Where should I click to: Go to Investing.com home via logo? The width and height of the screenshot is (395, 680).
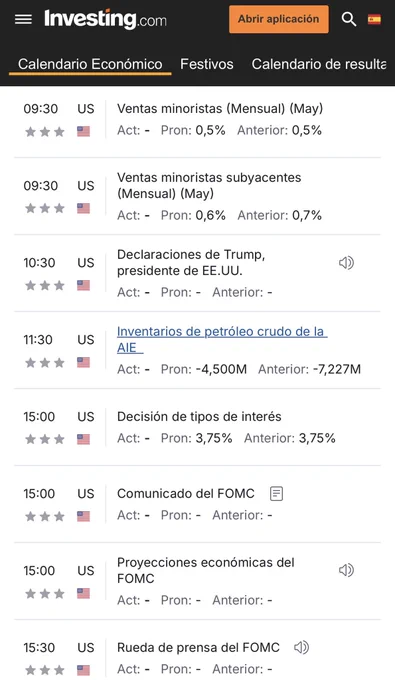click(x=105, y=20)
